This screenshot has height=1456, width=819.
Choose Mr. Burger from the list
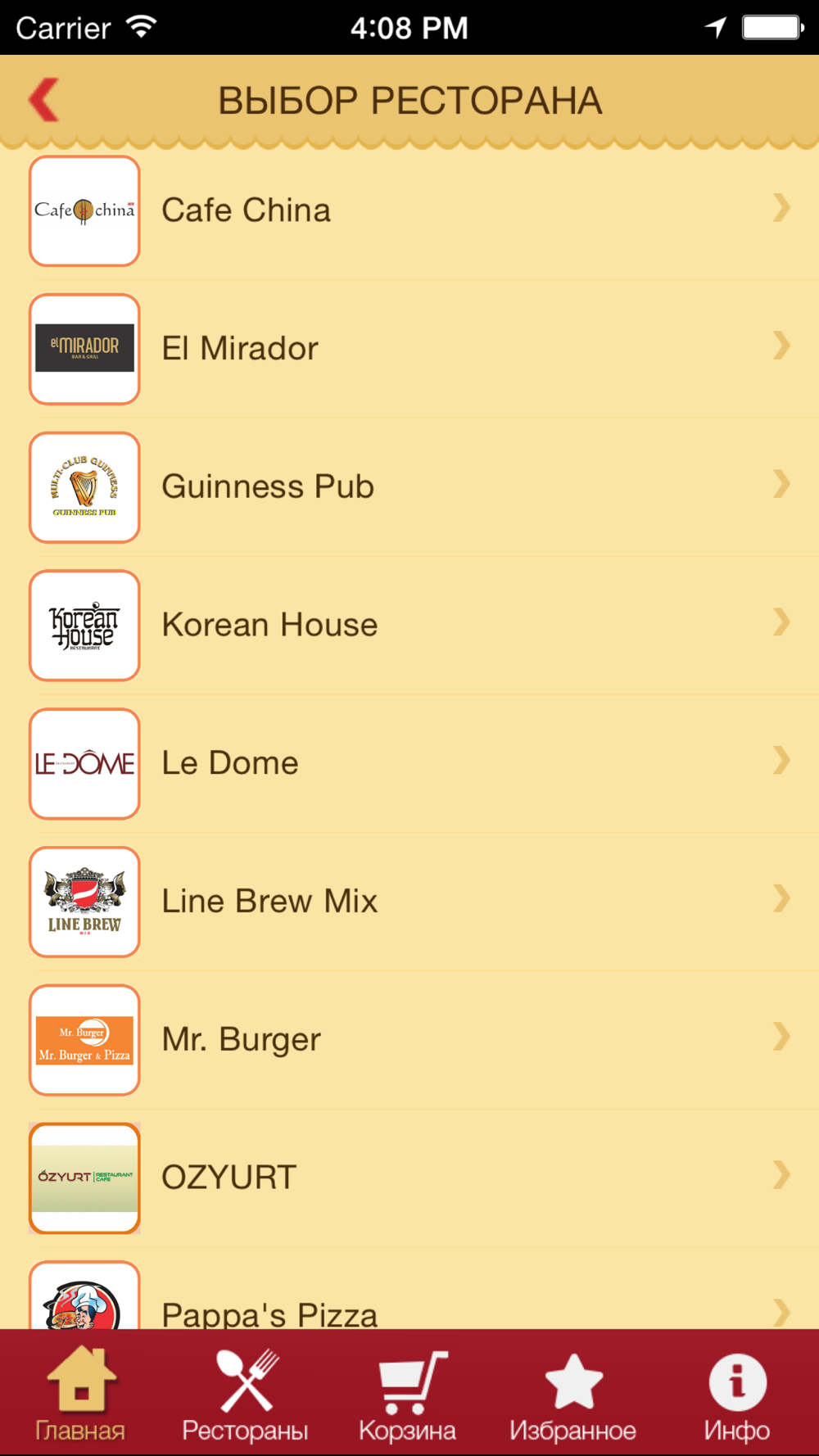click(x=409, y=1039)
